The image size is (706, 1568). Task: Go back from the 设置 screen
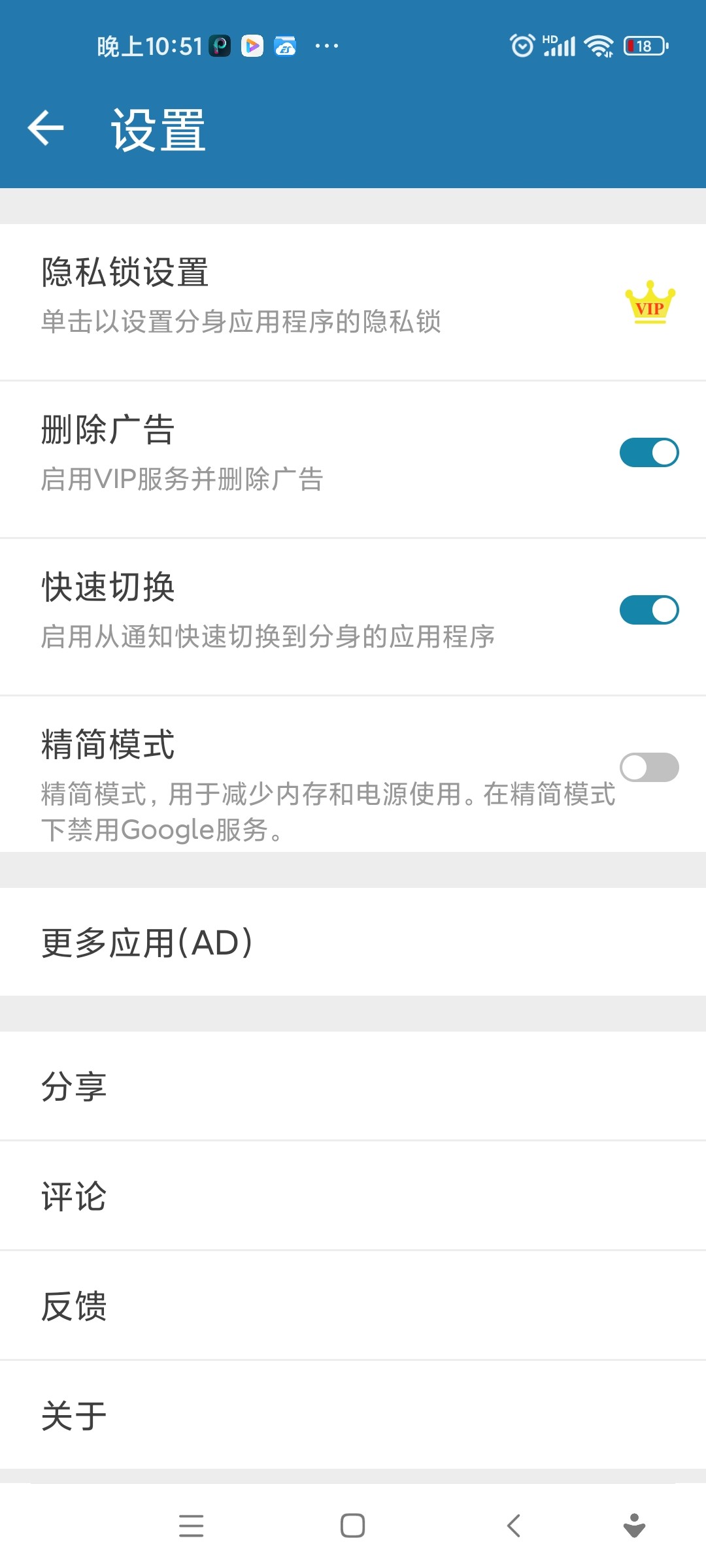point(46,128)
